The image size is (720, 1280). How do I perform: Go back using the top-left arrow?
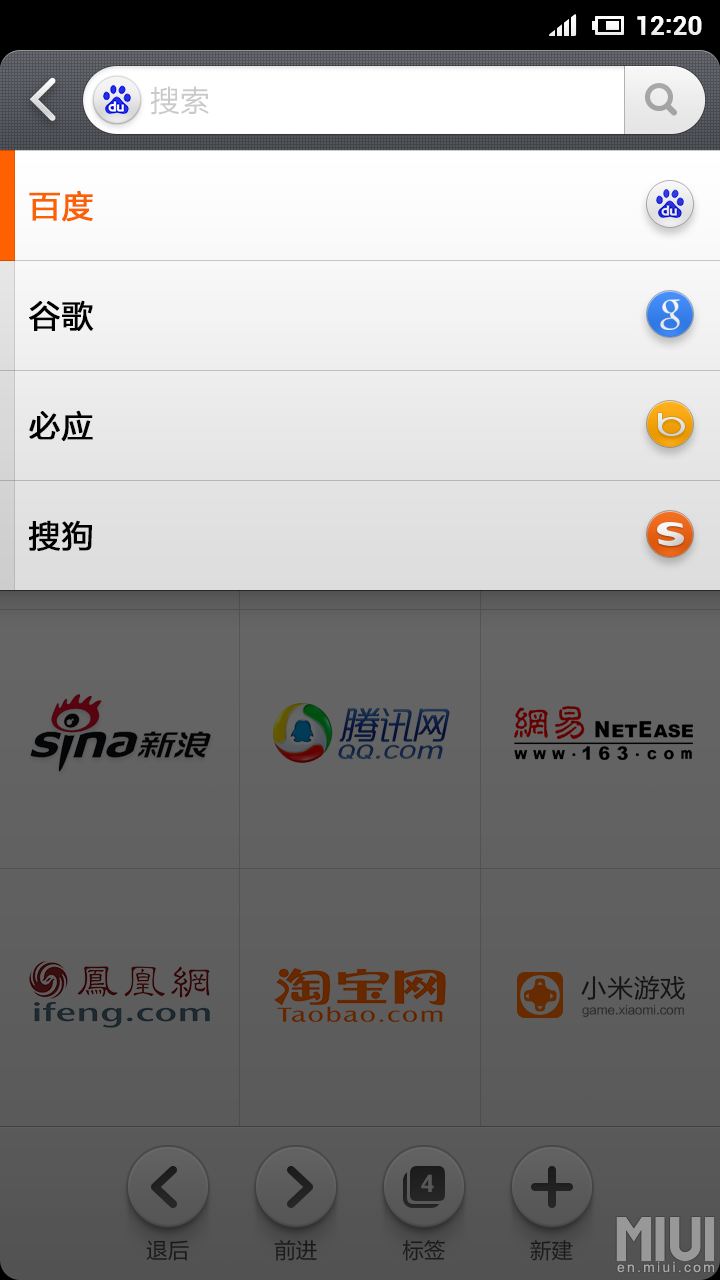pyautogui.click(x=43, y=100)
